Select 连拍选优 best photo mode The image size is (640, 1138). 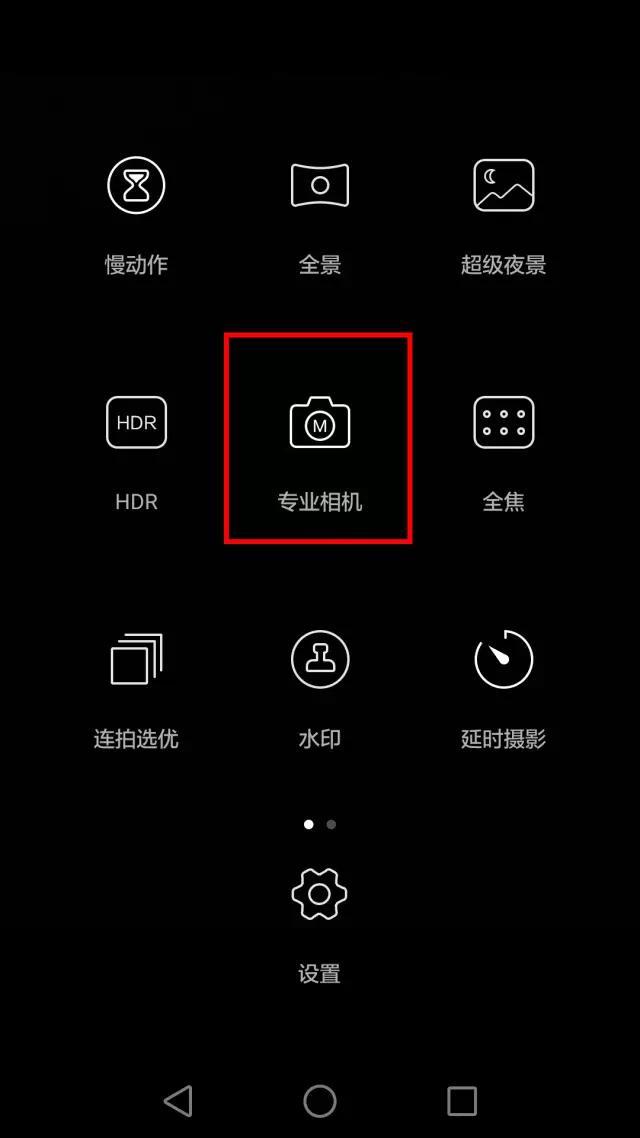(136, 660)
